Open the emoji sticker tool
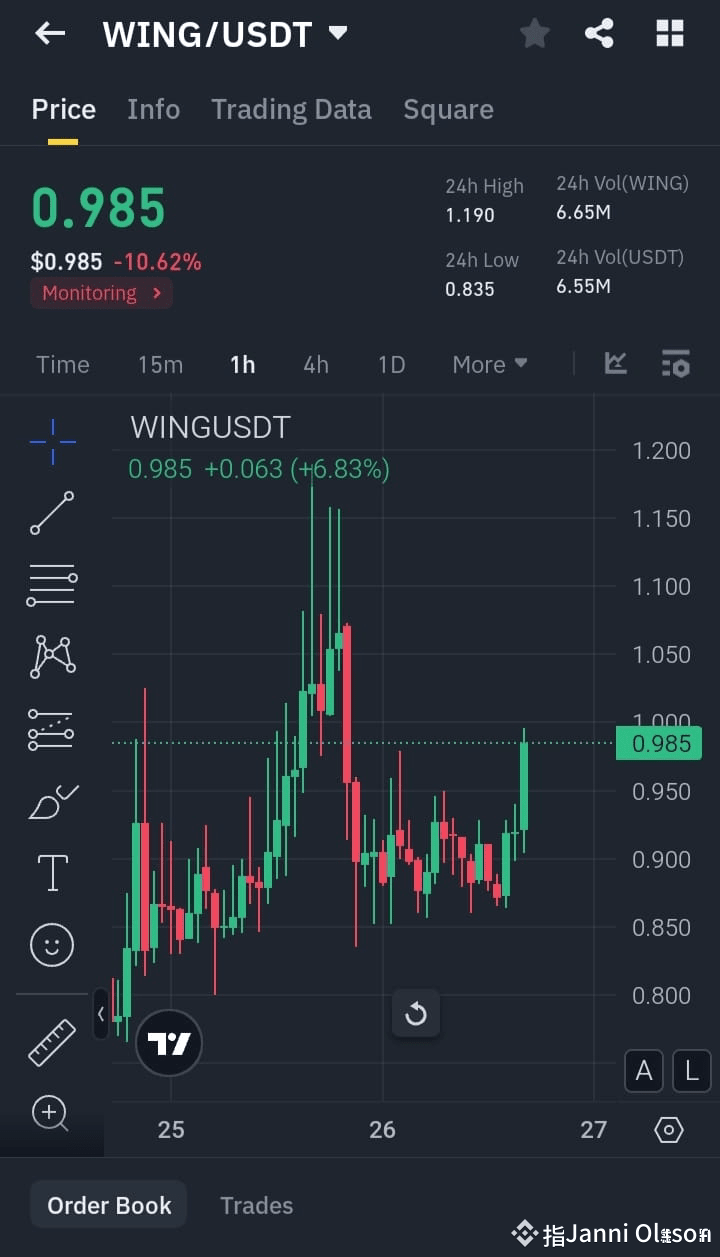This screenshot has height=1257, width=720. (51, 944)
